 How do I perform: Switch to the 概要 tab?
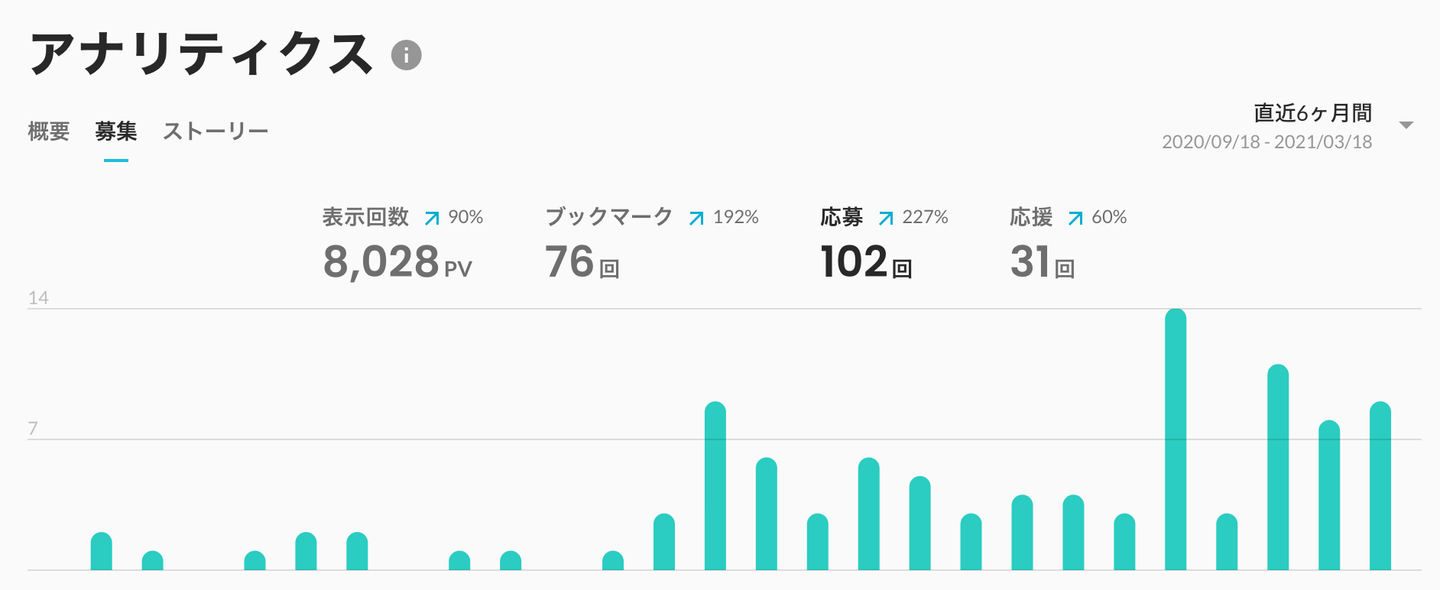(x=49, y=131)
